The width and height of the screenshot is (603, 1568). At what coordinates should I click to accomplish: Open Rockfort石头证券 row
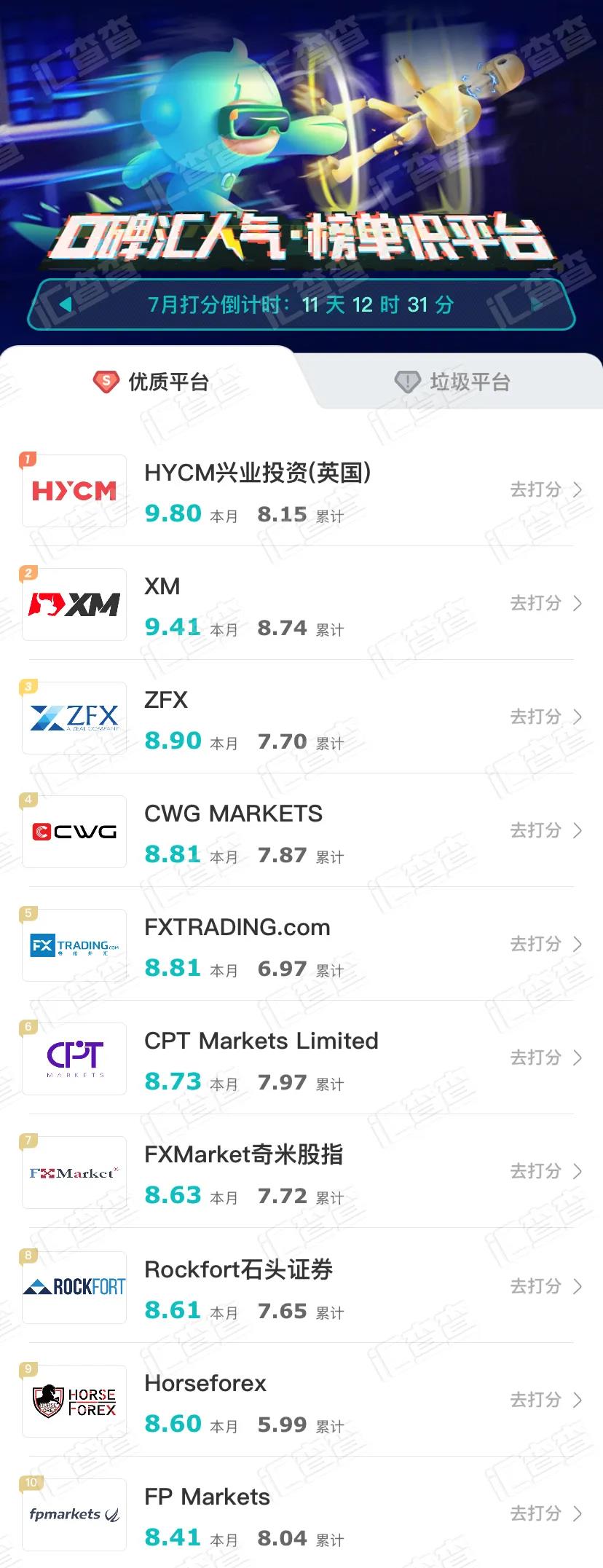[x=301, y=1286]
